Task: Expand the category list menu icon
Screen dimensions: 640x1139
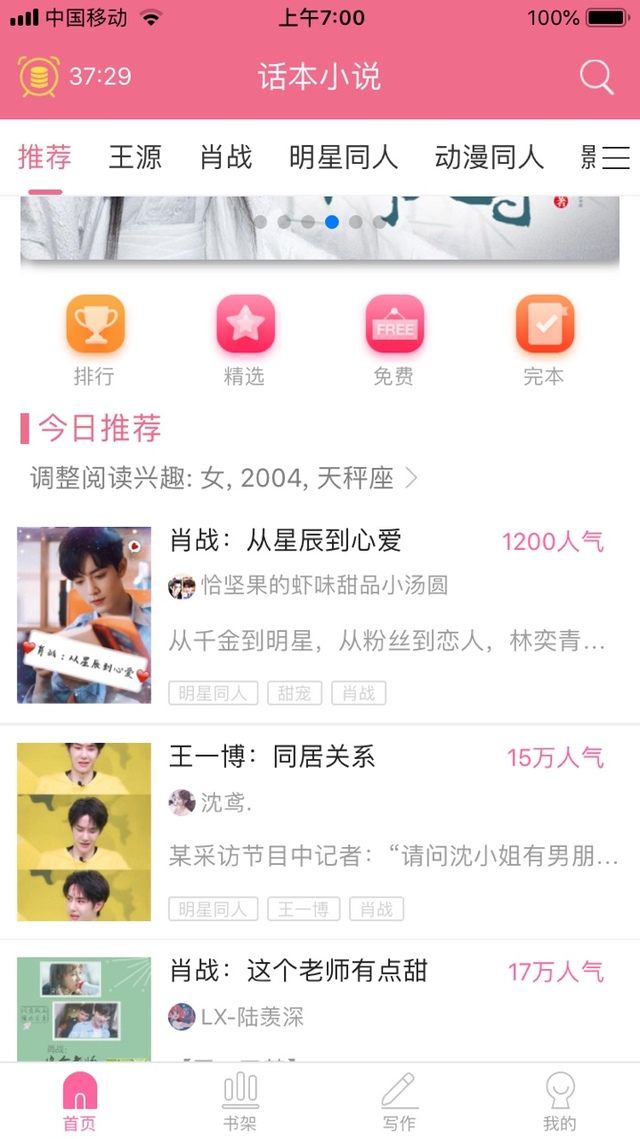Action: (x=616, y=157)
